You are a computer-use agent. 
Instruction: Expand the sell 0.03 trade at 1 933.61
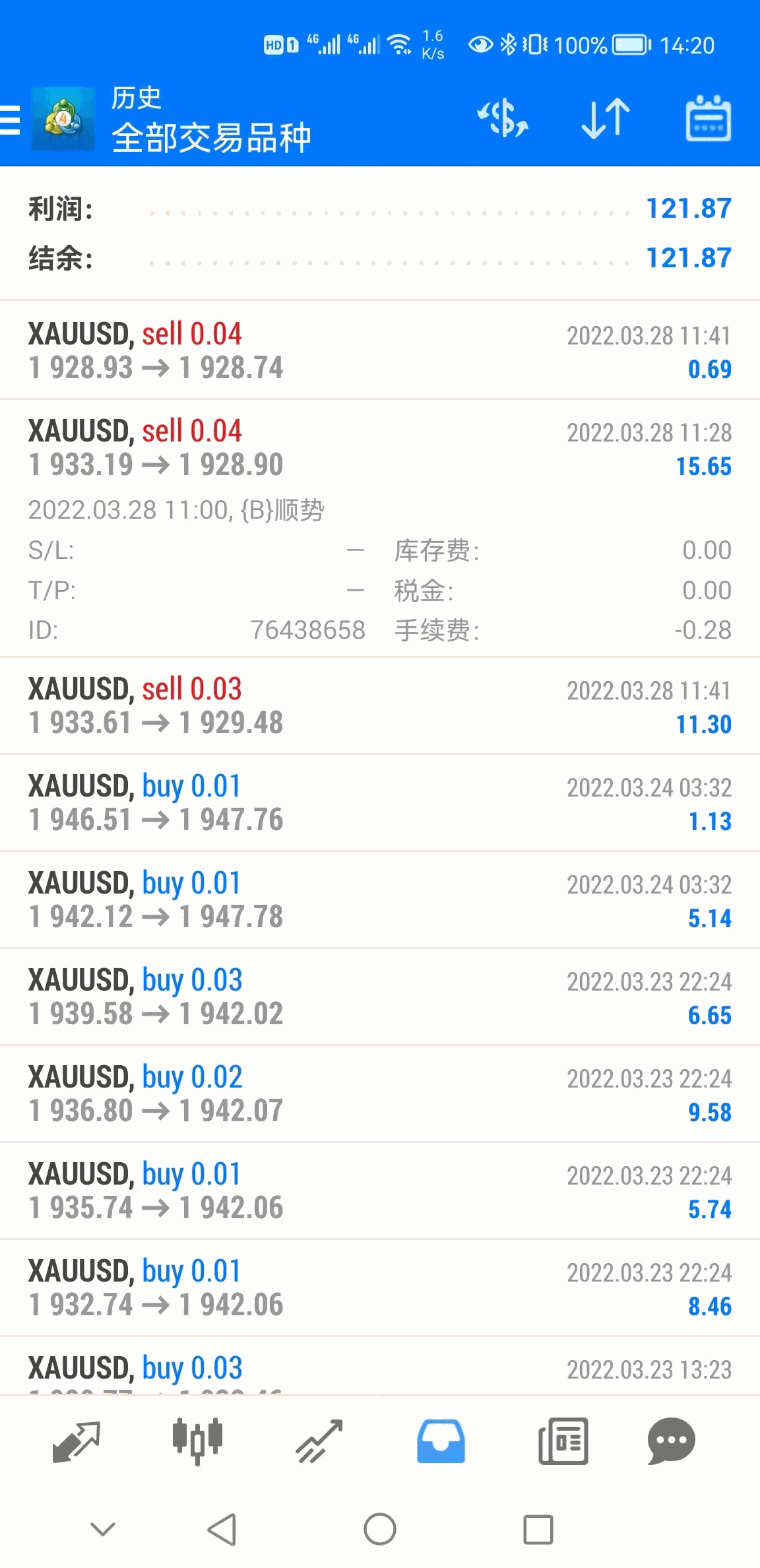point(380,705)
